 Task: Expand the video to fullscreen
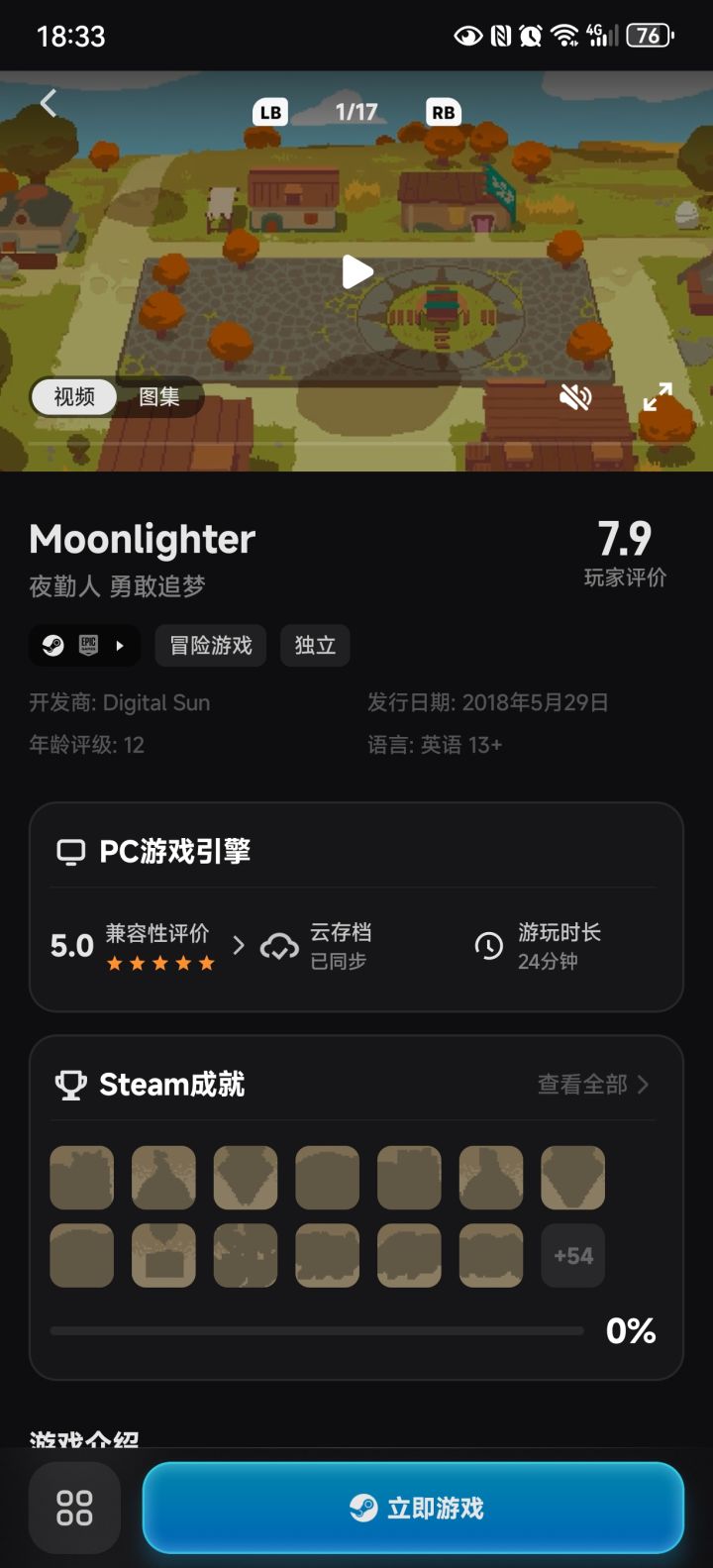pos(658,397)
